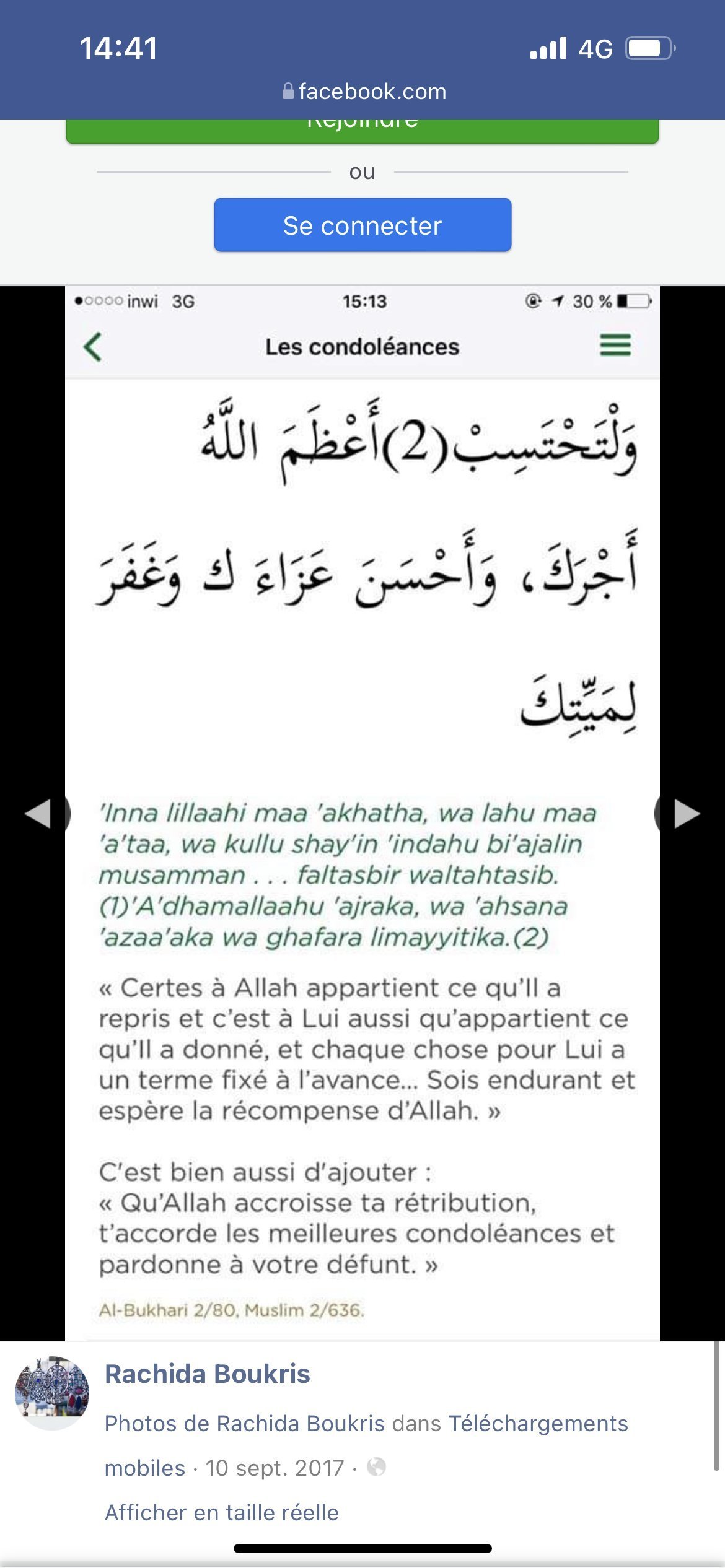Tap the Se connecter button
Screen dimensions: 725x1568
(x=362, y=225)
